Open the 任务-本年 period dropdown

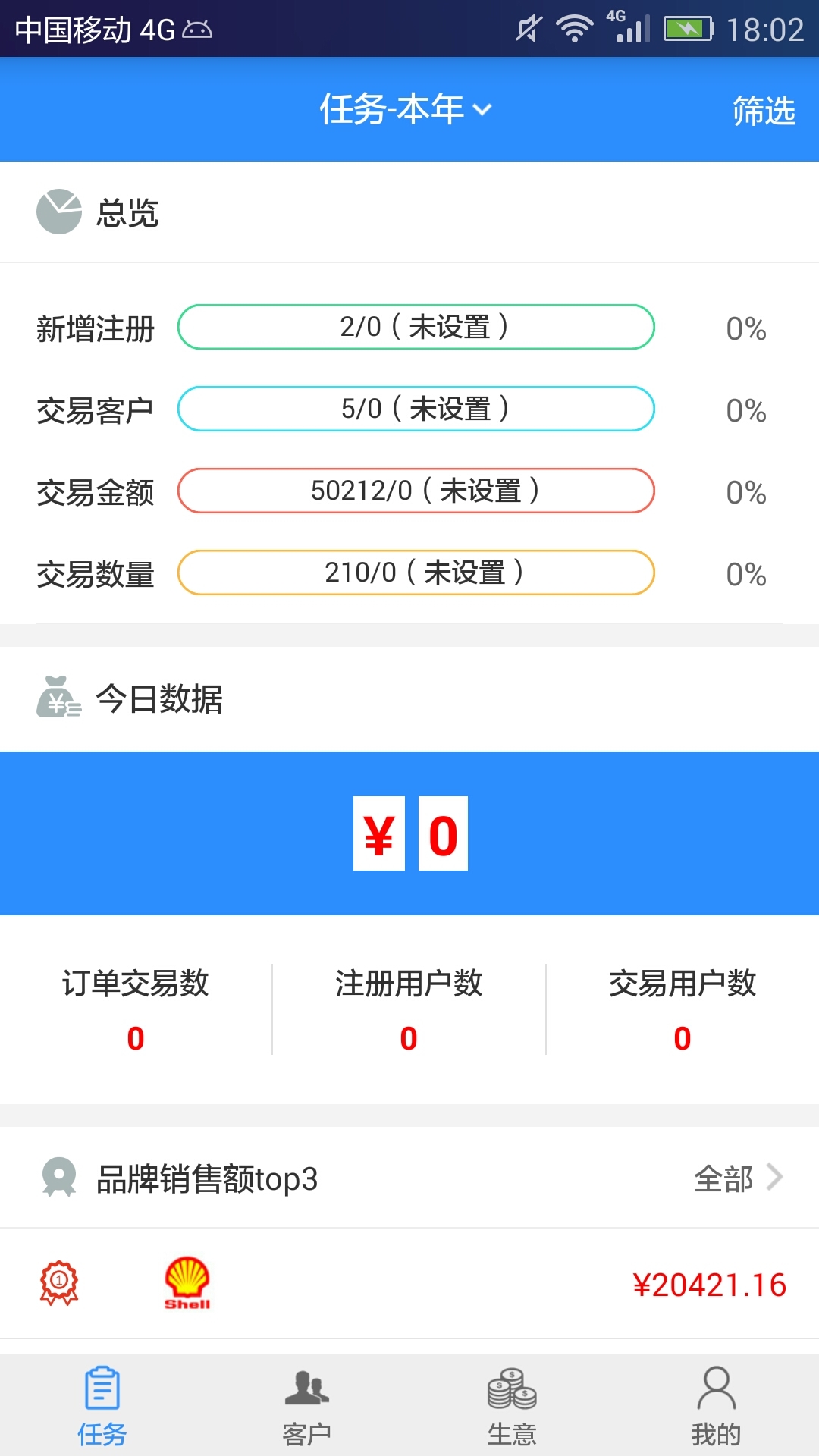point(406,109)
